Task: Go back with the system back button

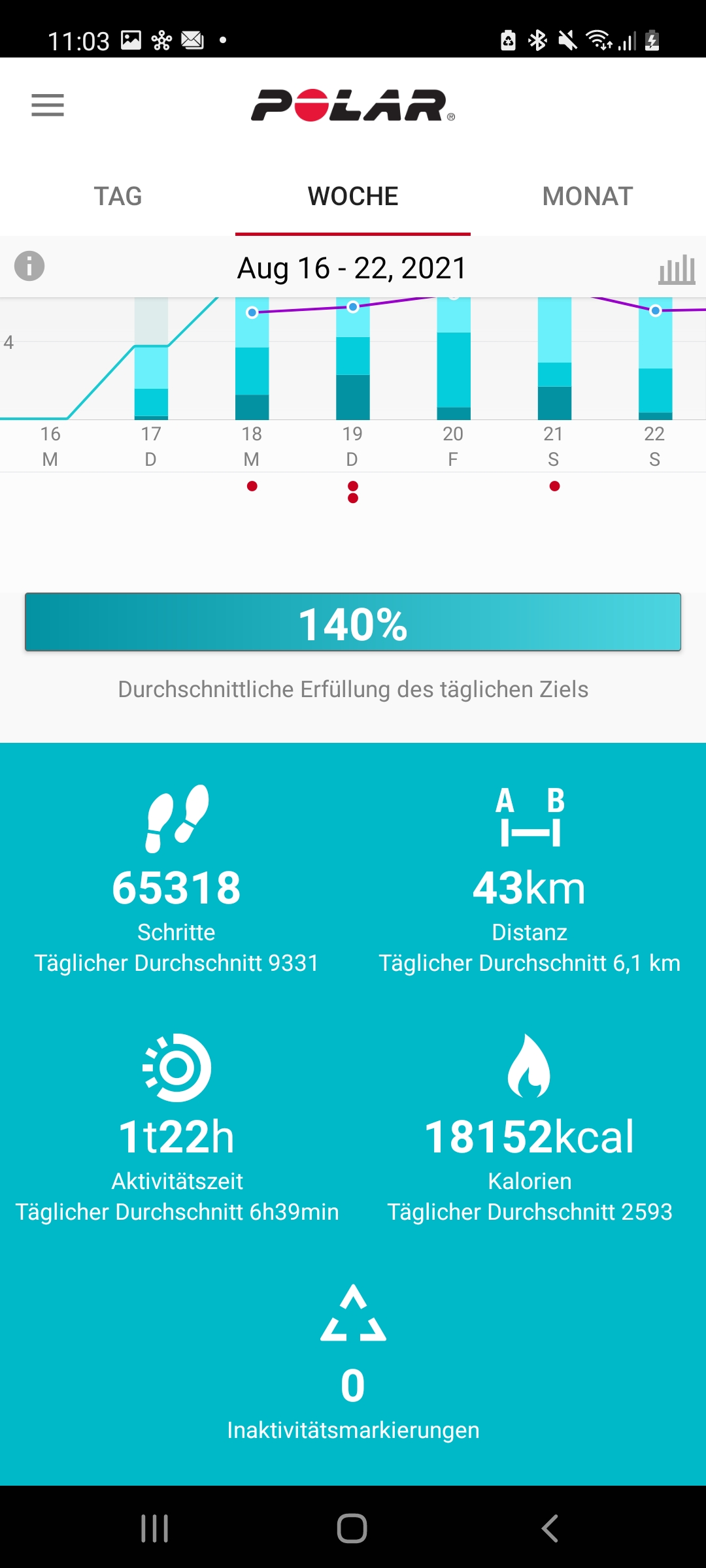Action: pos(550,1528)
